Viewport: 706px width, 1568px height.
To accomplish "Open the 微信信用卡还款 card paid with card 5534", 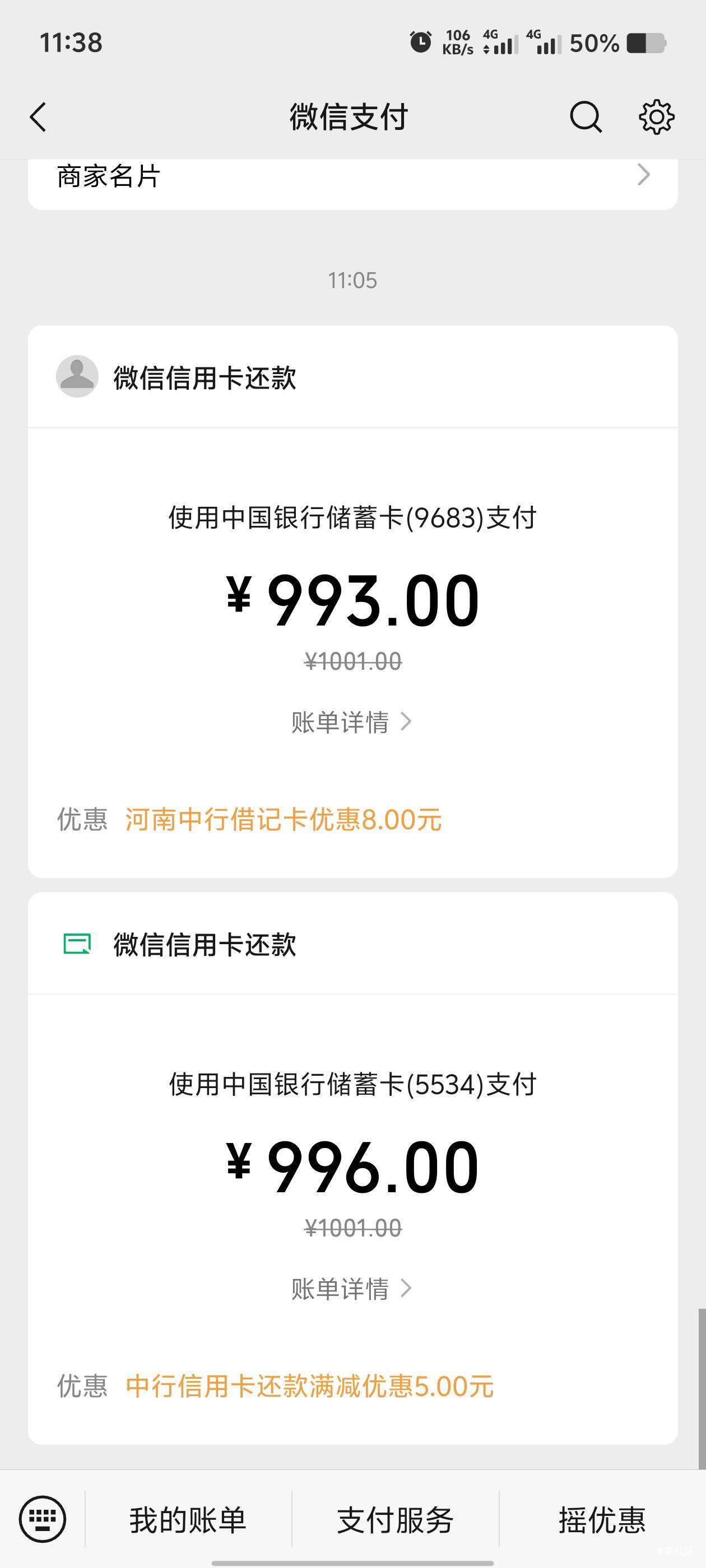I will [x=352, y=1168].
